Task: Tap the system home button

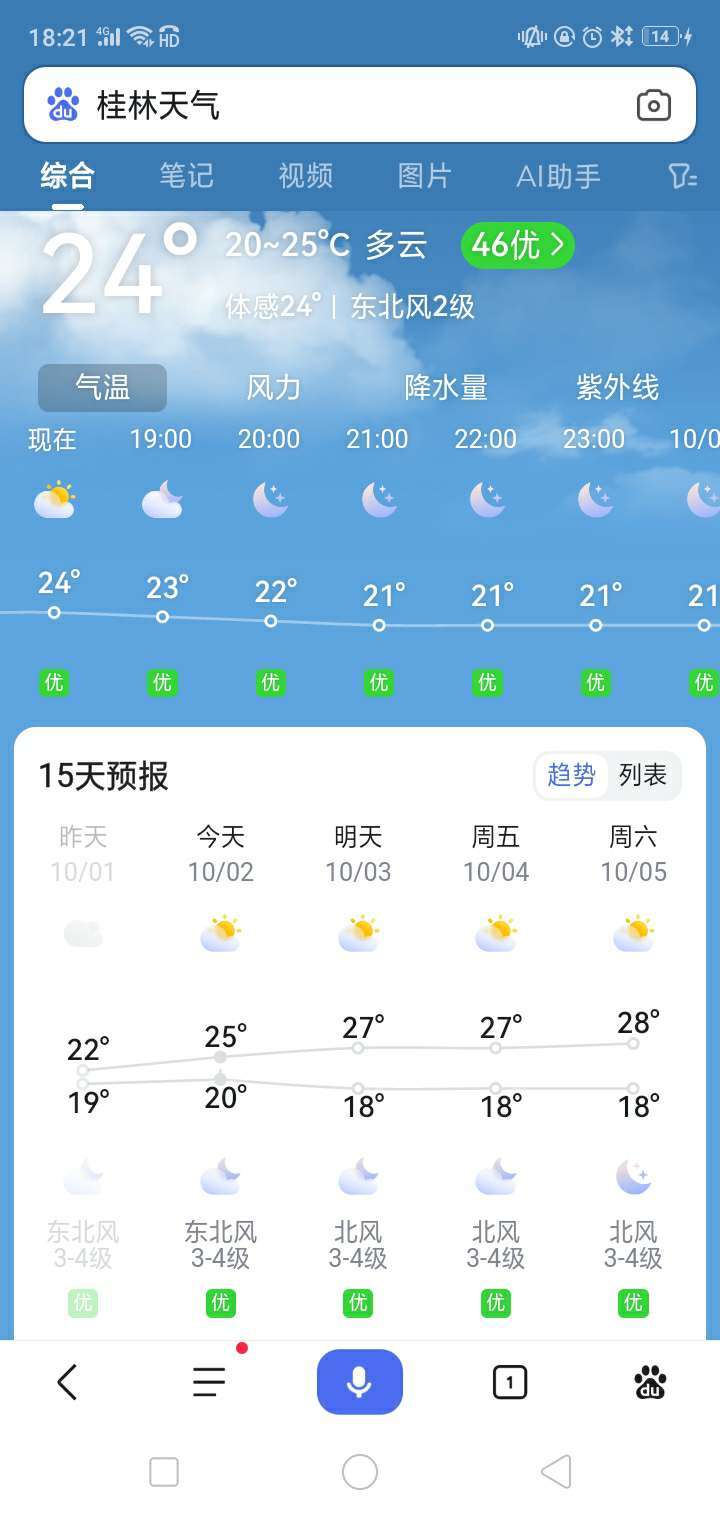Action: point(360,1472)
